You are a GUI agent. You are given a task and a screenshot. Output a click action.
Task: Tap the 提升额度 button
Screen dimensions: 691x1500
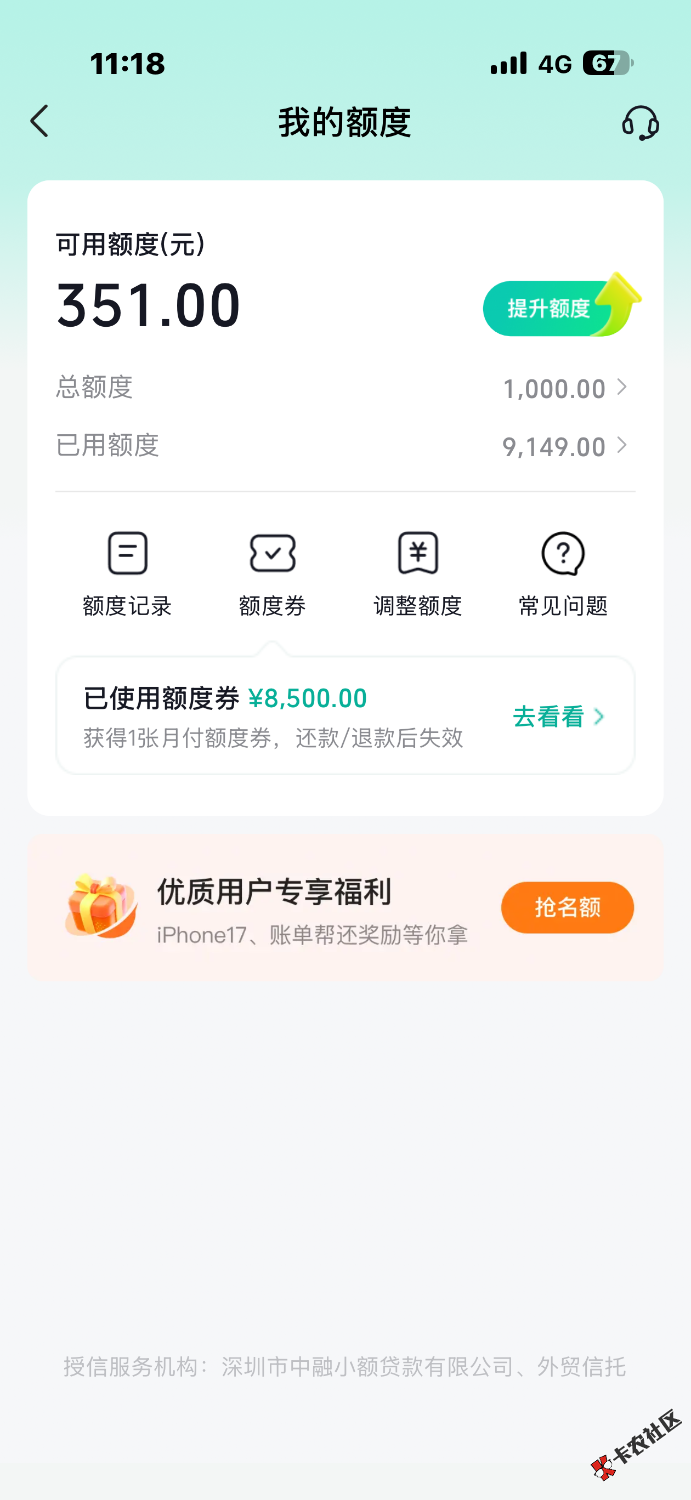(x=558, y=307)
